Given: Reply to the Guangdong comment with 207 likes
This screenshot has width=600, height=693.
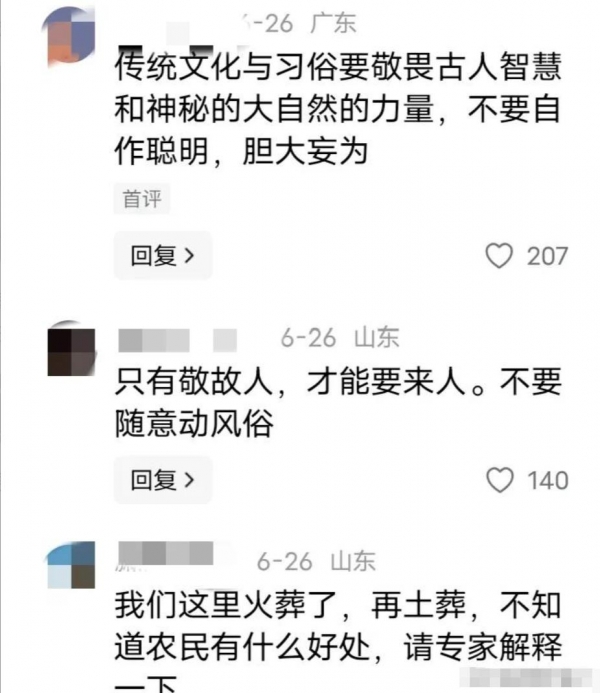Looking at the screenshot, I should (x=162, y=256).
